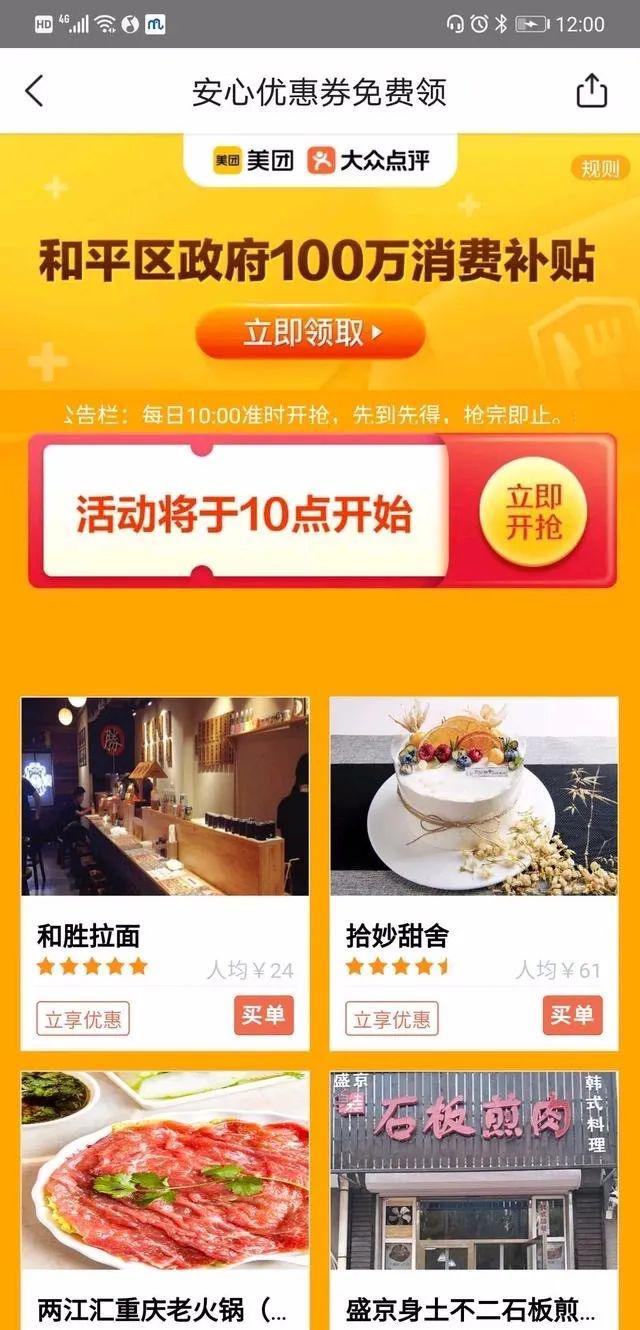Go back using the top-left arrow
The image size is (640, 1330).
pos(34,91)
